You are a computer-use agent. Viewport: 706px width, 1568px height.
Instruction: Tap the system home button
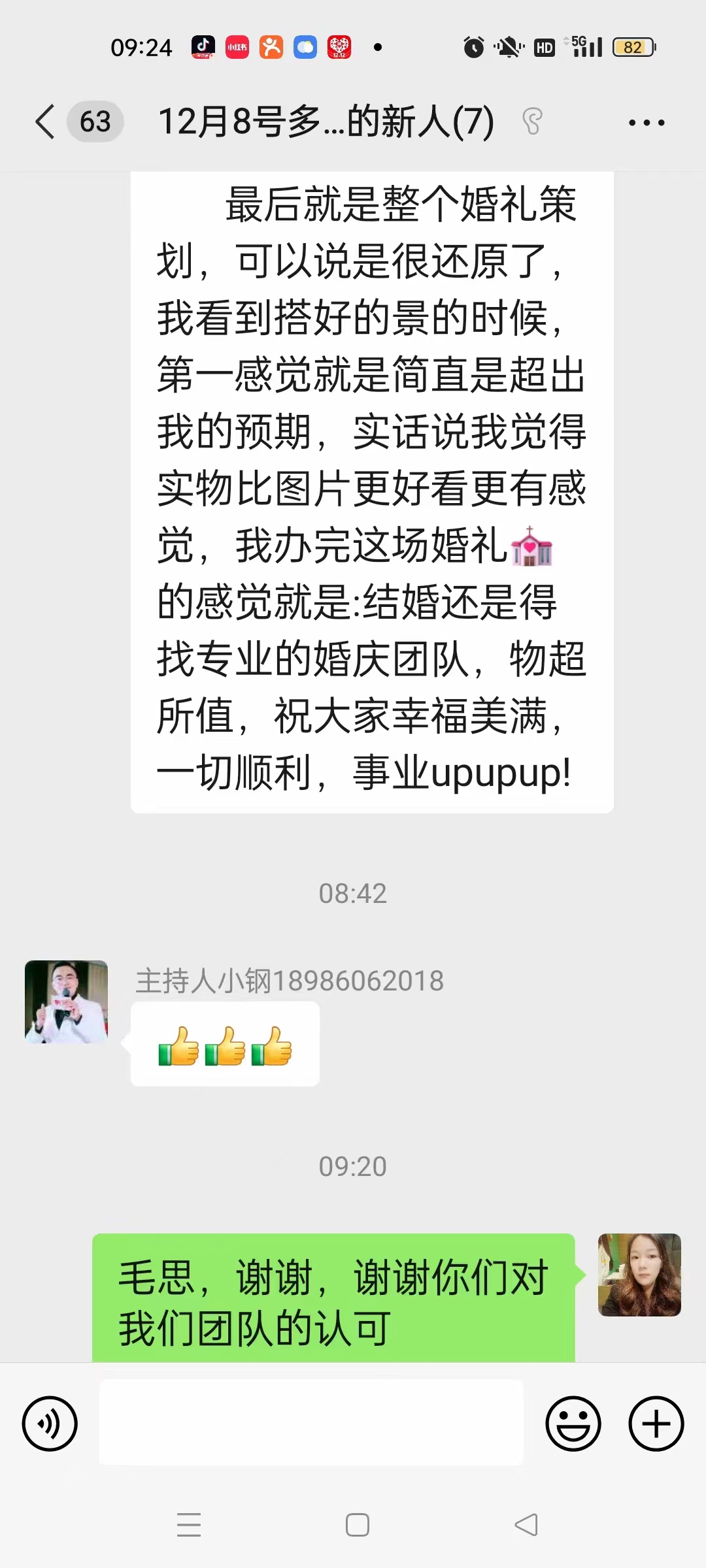click(x=357, y=1525)
